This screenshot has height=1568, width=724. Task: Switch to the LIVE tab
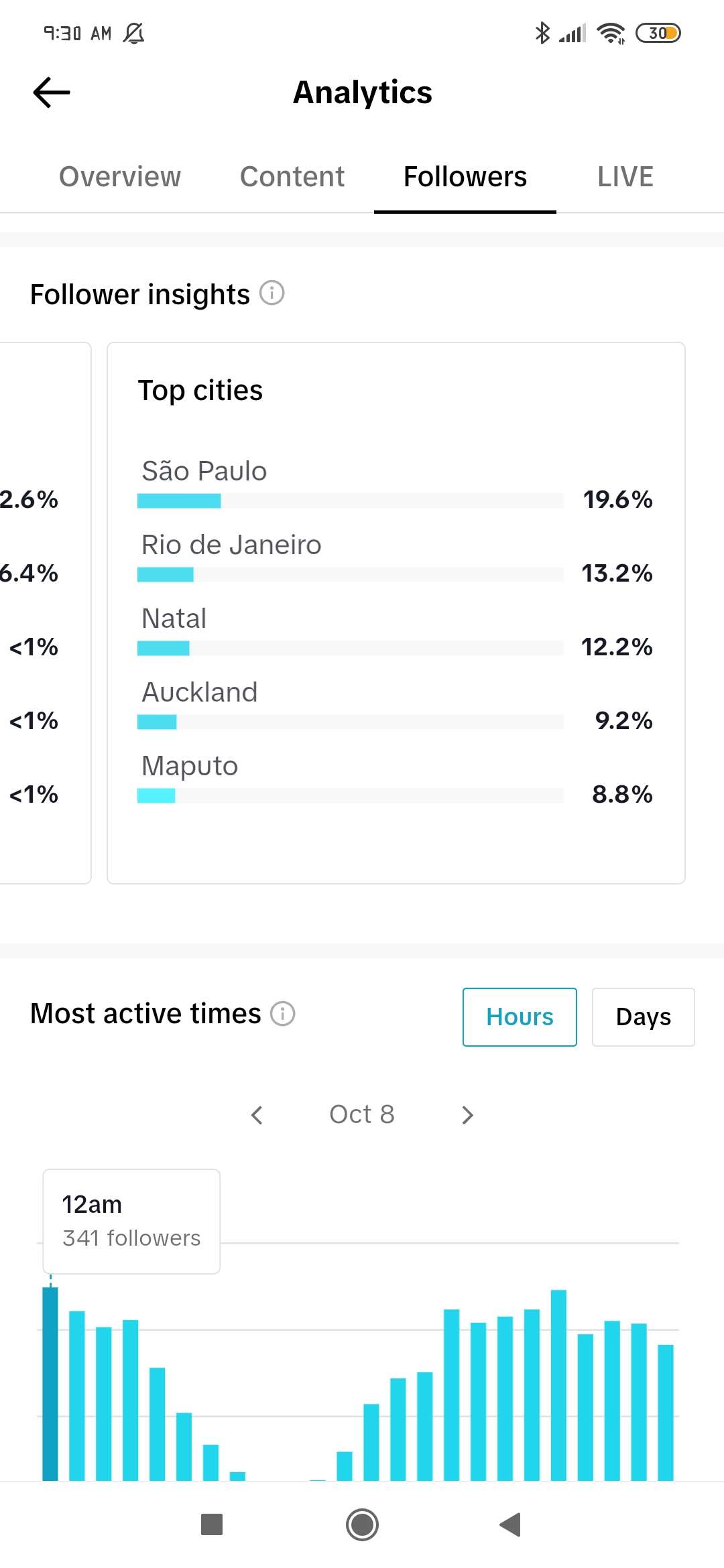coord(625,177)
